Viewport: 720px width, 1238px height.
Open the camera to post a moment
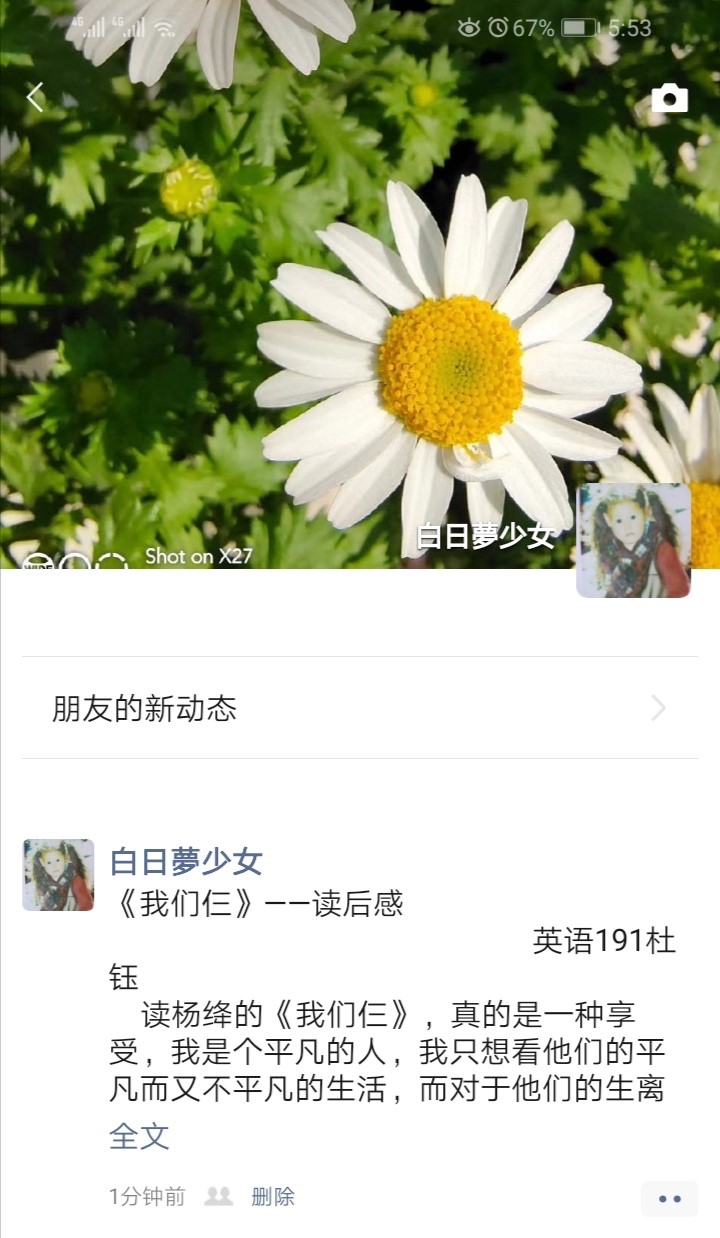[x=669, y=98]
